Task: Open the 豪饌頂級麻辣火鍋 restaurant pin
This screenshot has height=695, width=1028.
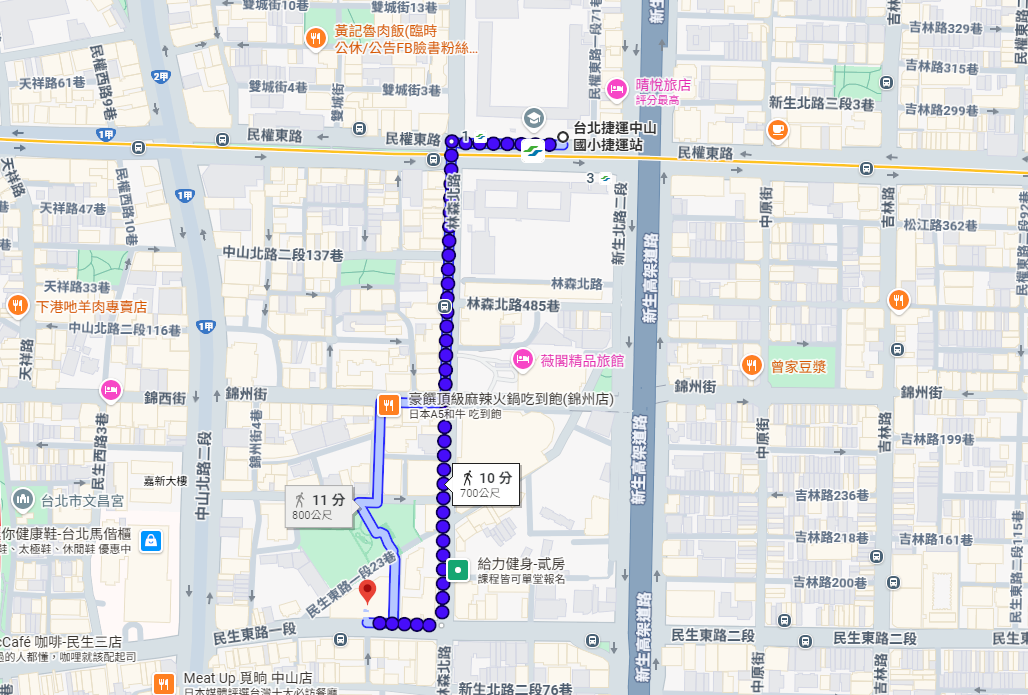Action: [x=388, y=405]
